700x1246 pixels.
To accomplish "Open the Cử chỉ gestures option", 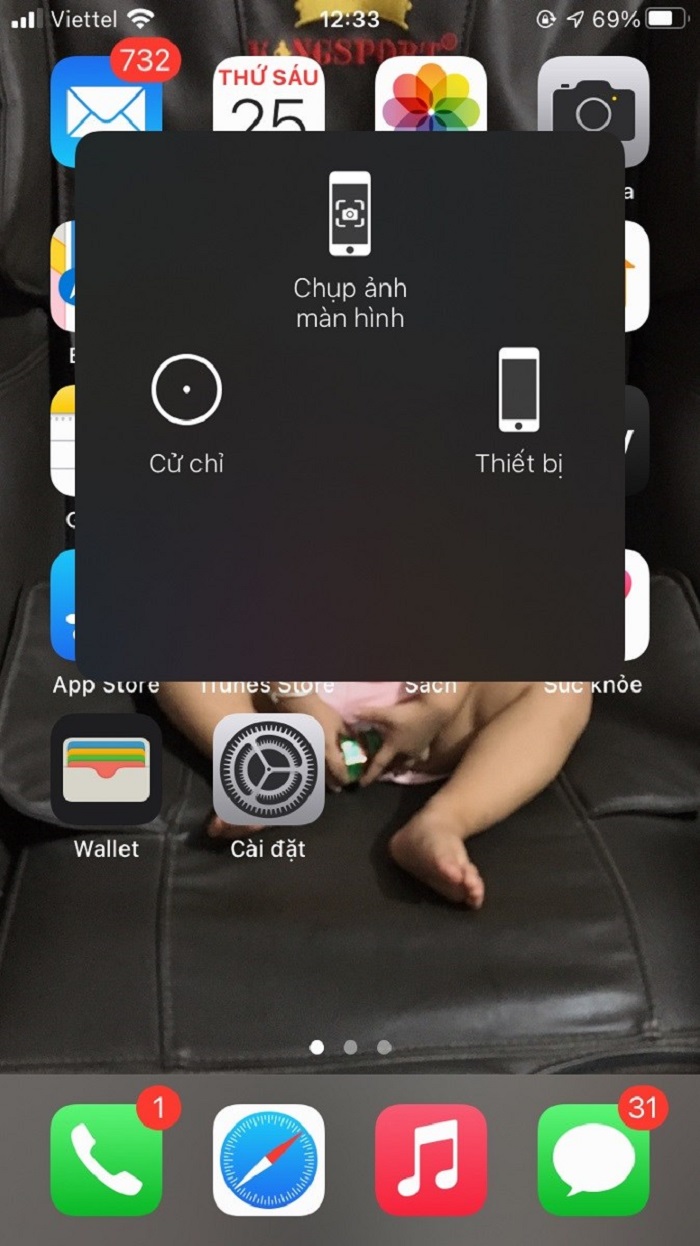I will point(187,410).
